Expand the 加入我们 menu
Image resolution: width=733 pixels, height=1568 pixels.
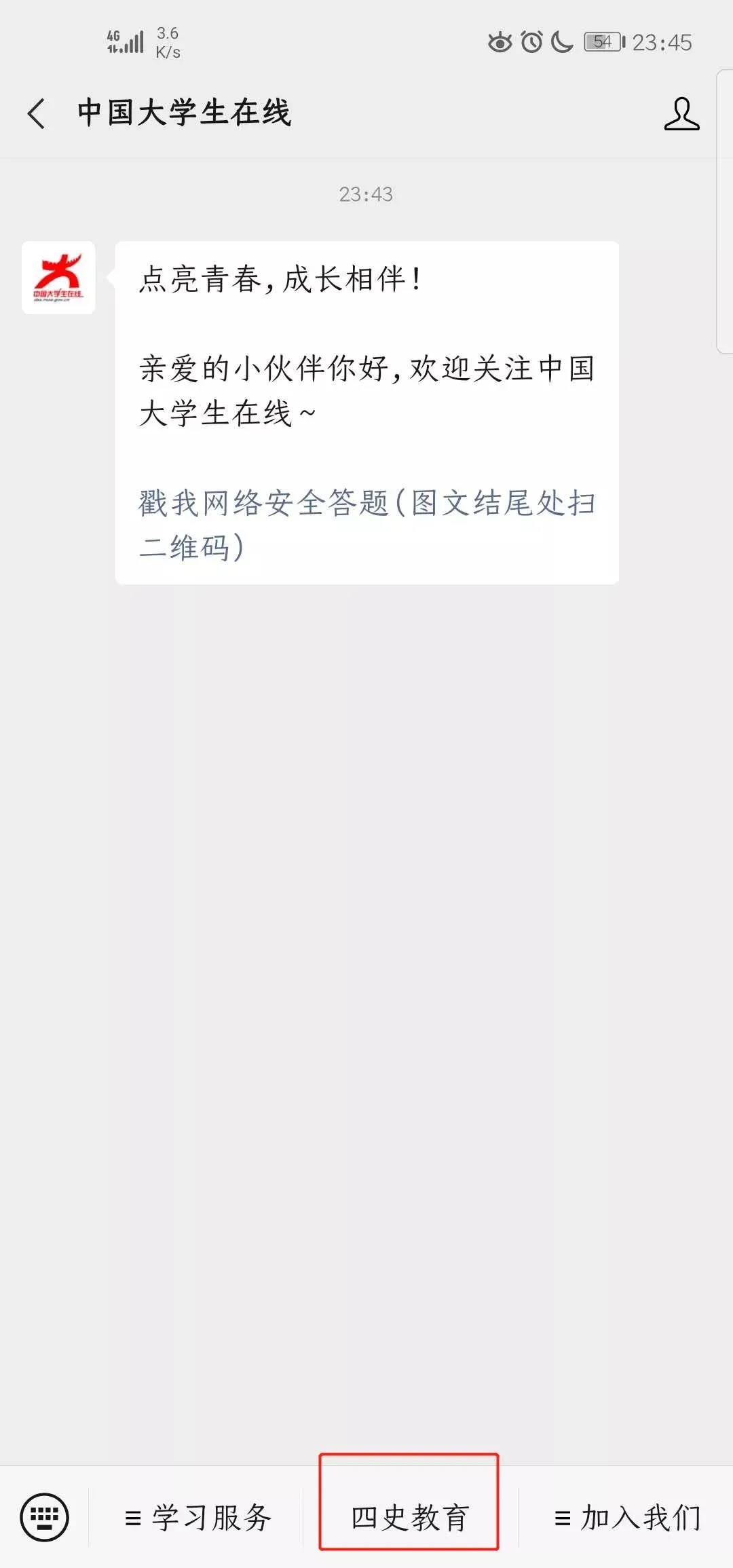click(x=626, y=1518)
